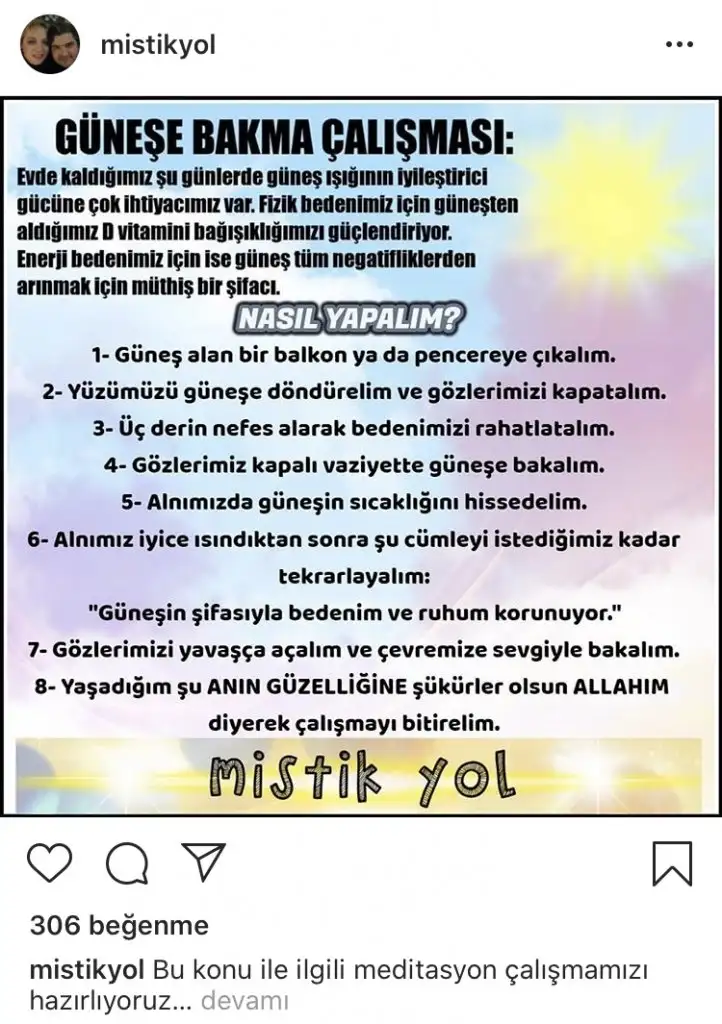Share the post with the paper plane icon
This screenshot has width=722, height=1024.
coord(202,862)
